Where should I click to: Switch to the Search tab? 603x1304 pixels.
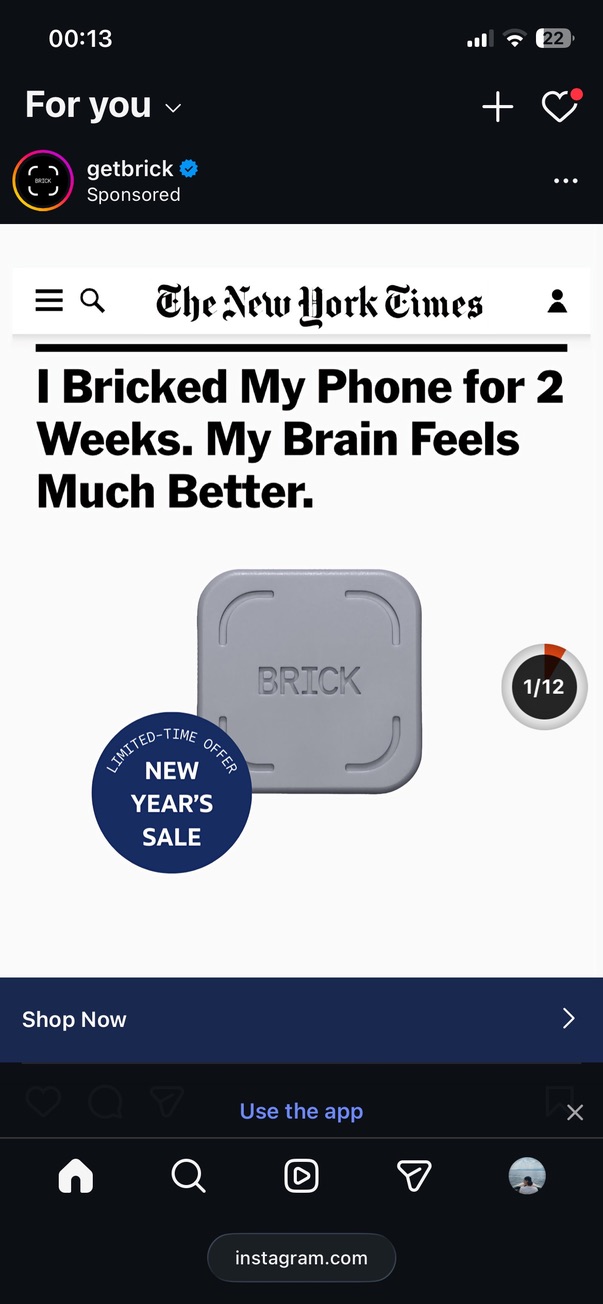(x=188, y=1176)
